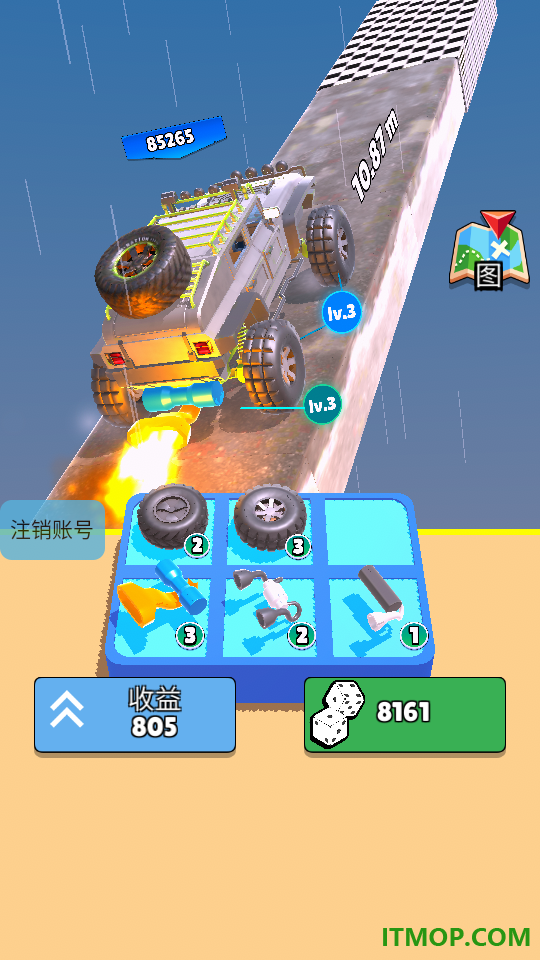This screenshot has width=540, height=960.
Task: Buy a part with the 8161 dice button
Action: click(x=405, y=714)
